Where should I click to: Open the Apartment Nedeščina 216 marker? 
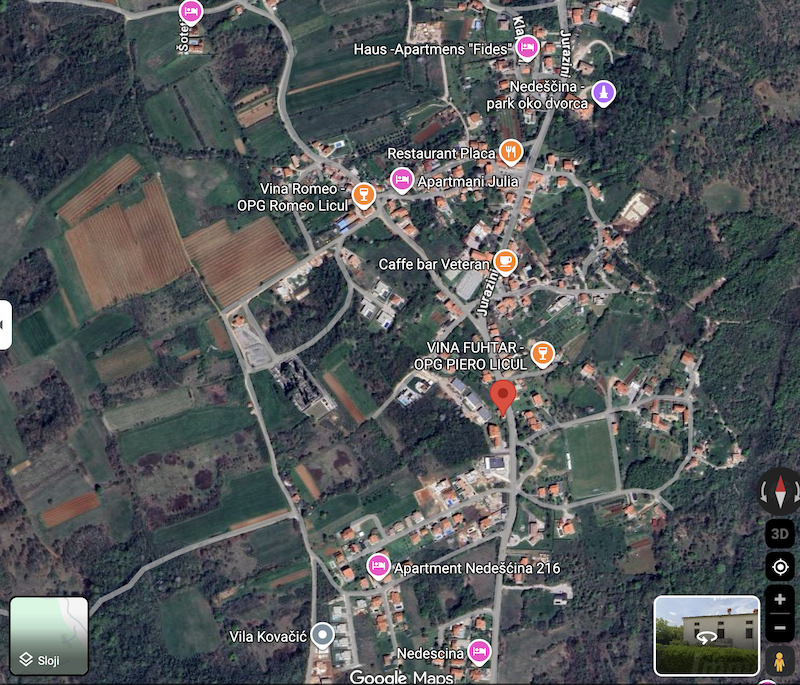tap(378, 567)
